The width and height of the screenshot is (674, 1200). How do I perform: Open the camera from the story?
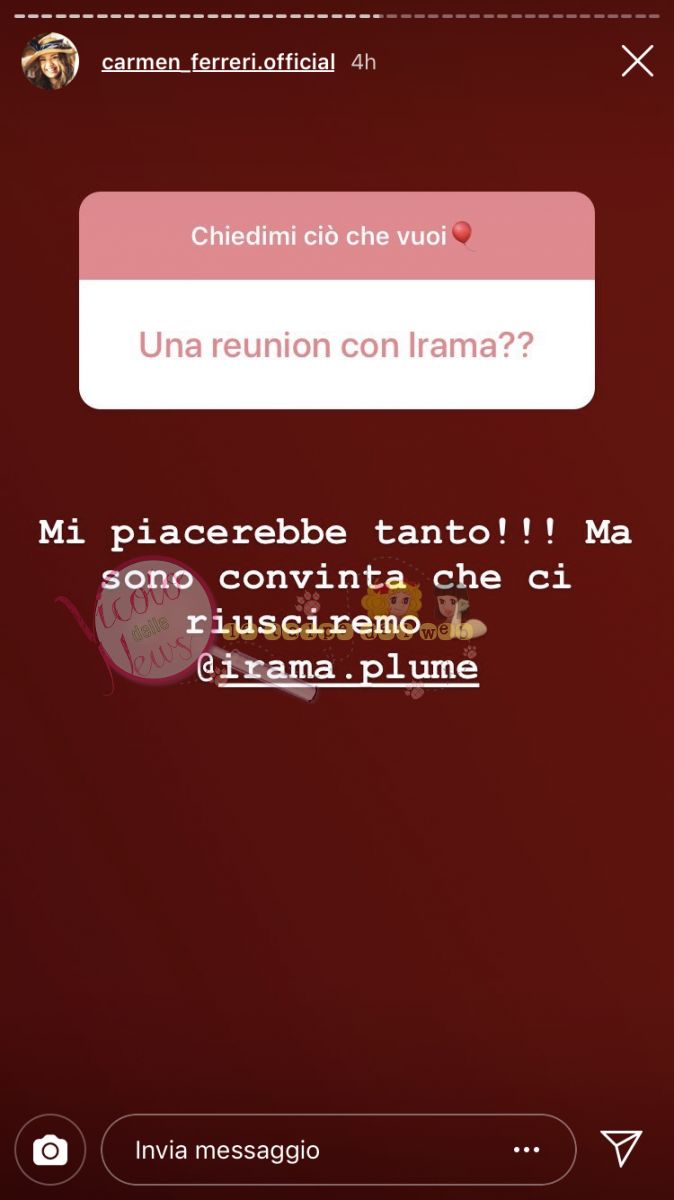pyautogui.click(x=50, y=1150)
